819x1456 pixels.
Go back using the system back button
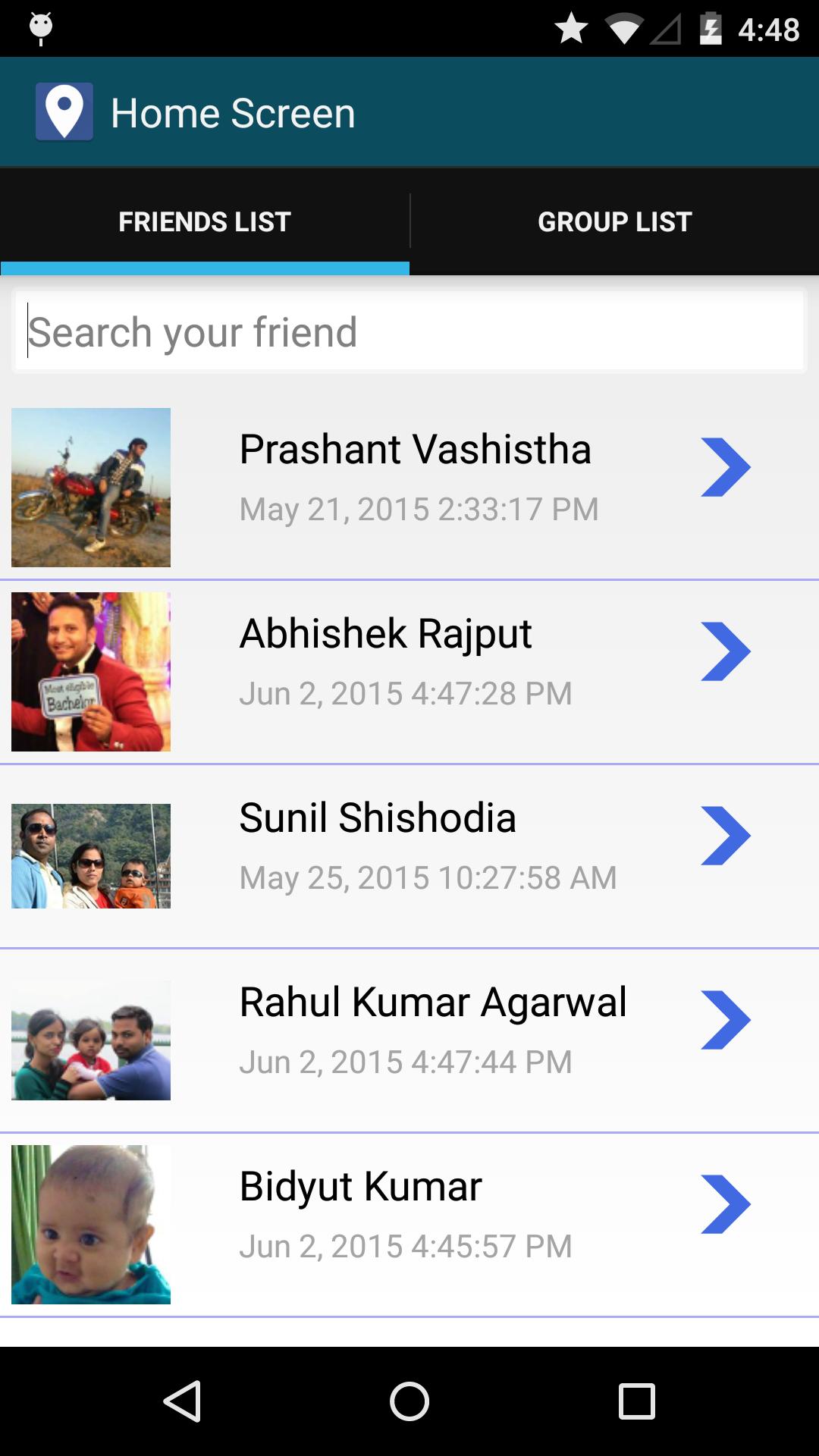tap(182, 1401)
